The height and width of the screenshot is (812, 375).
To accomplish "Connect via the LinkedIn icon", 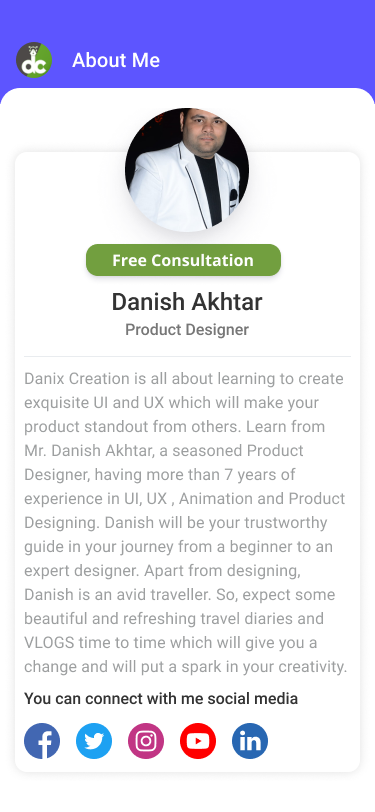I will pyautogui.click(x=250, y=741).
